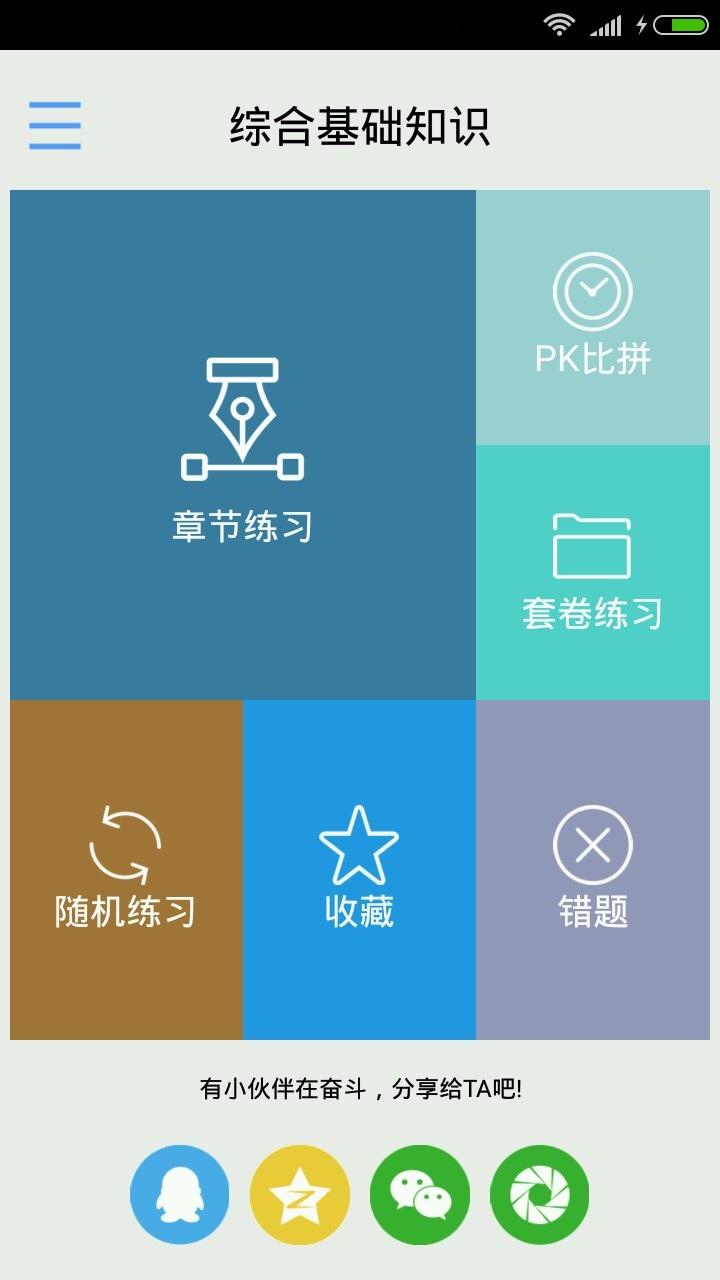
Task: Tap the green aperture share icon
Action: pos(539,1195)
